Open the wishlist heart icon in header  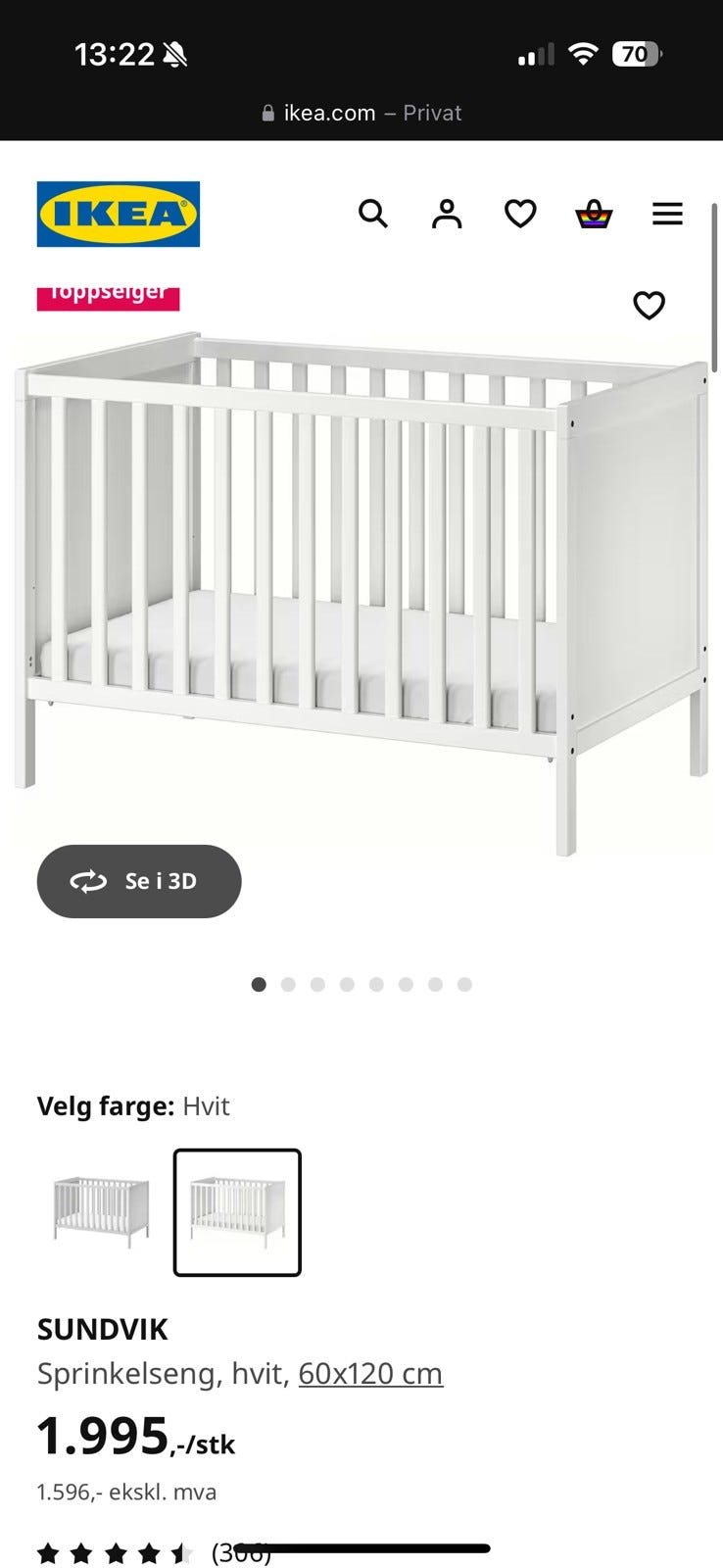(520, 214)
